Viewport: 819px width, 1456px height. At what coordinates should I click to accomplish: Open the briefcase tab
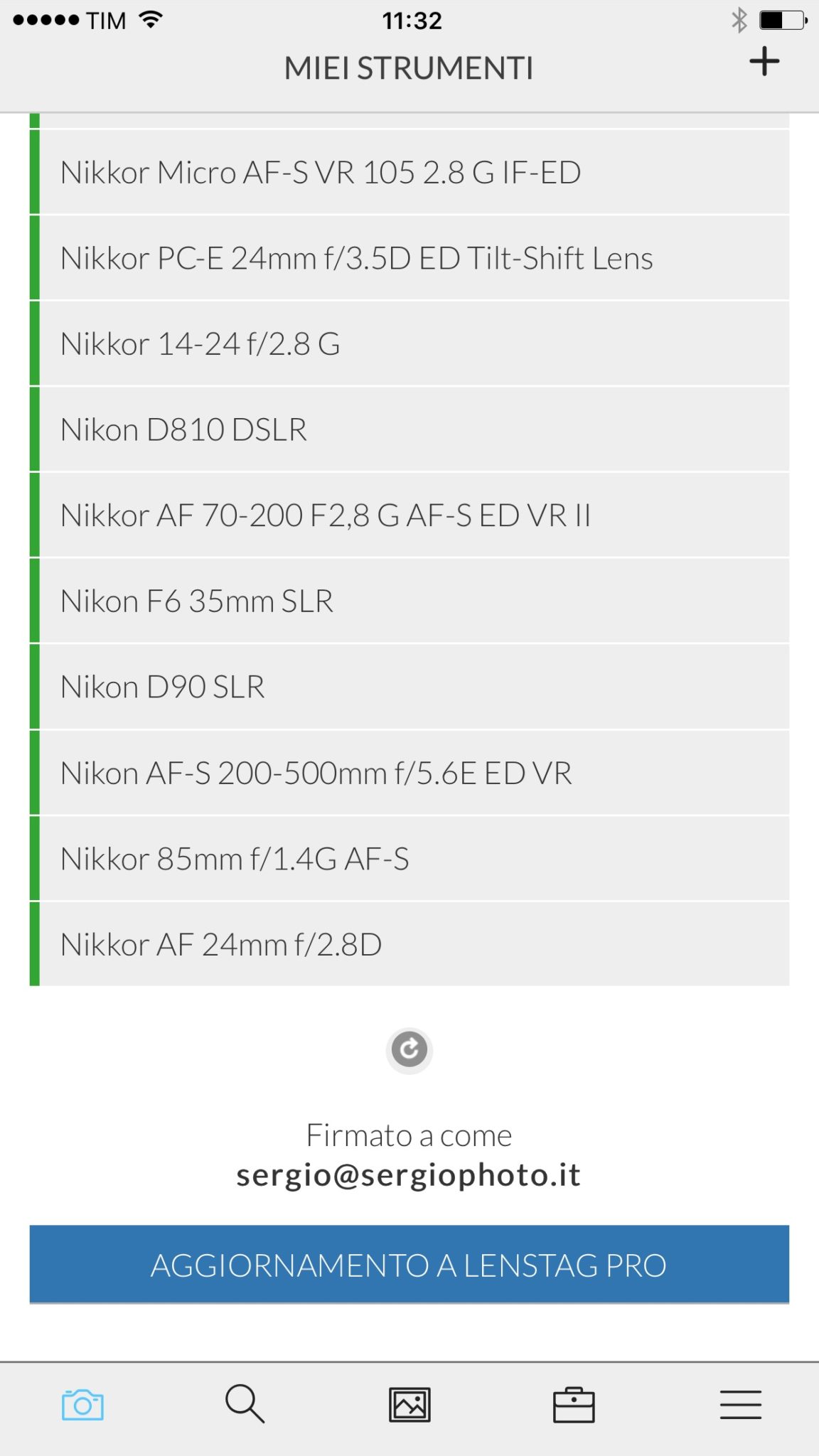pos(574,1405)
